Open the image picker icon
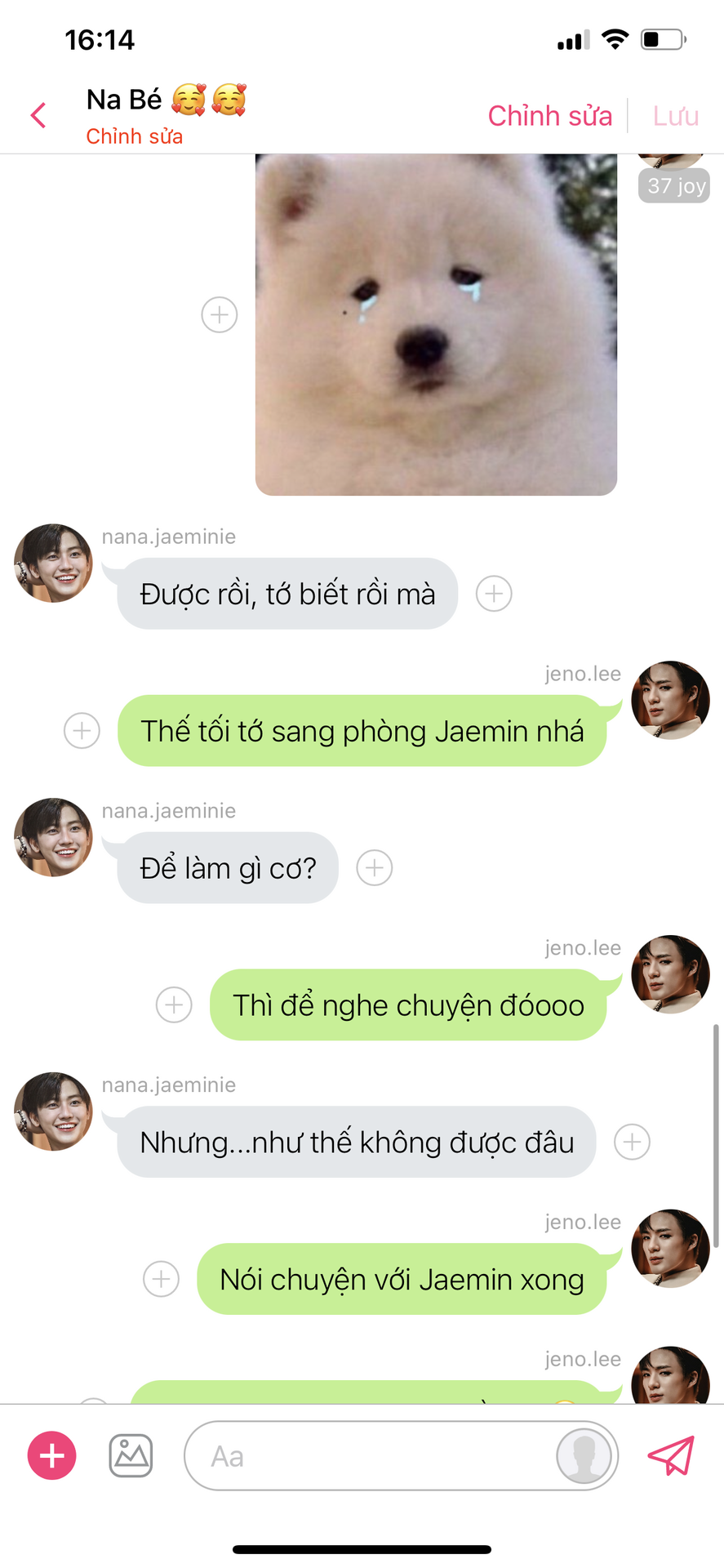The height and width of the screenshot is (1568, 724). pos(131,1456)
